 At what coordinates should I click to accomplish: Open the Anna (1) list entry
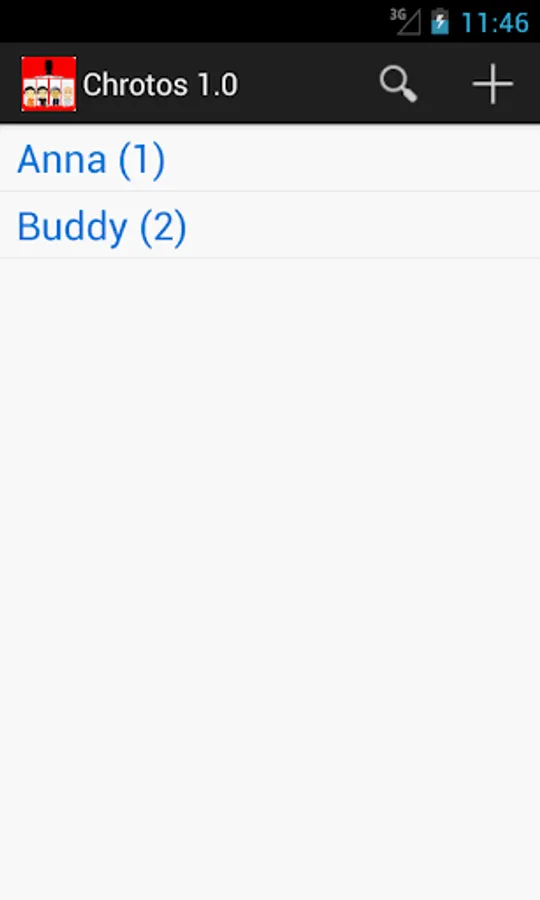click(x=270, y=158)
